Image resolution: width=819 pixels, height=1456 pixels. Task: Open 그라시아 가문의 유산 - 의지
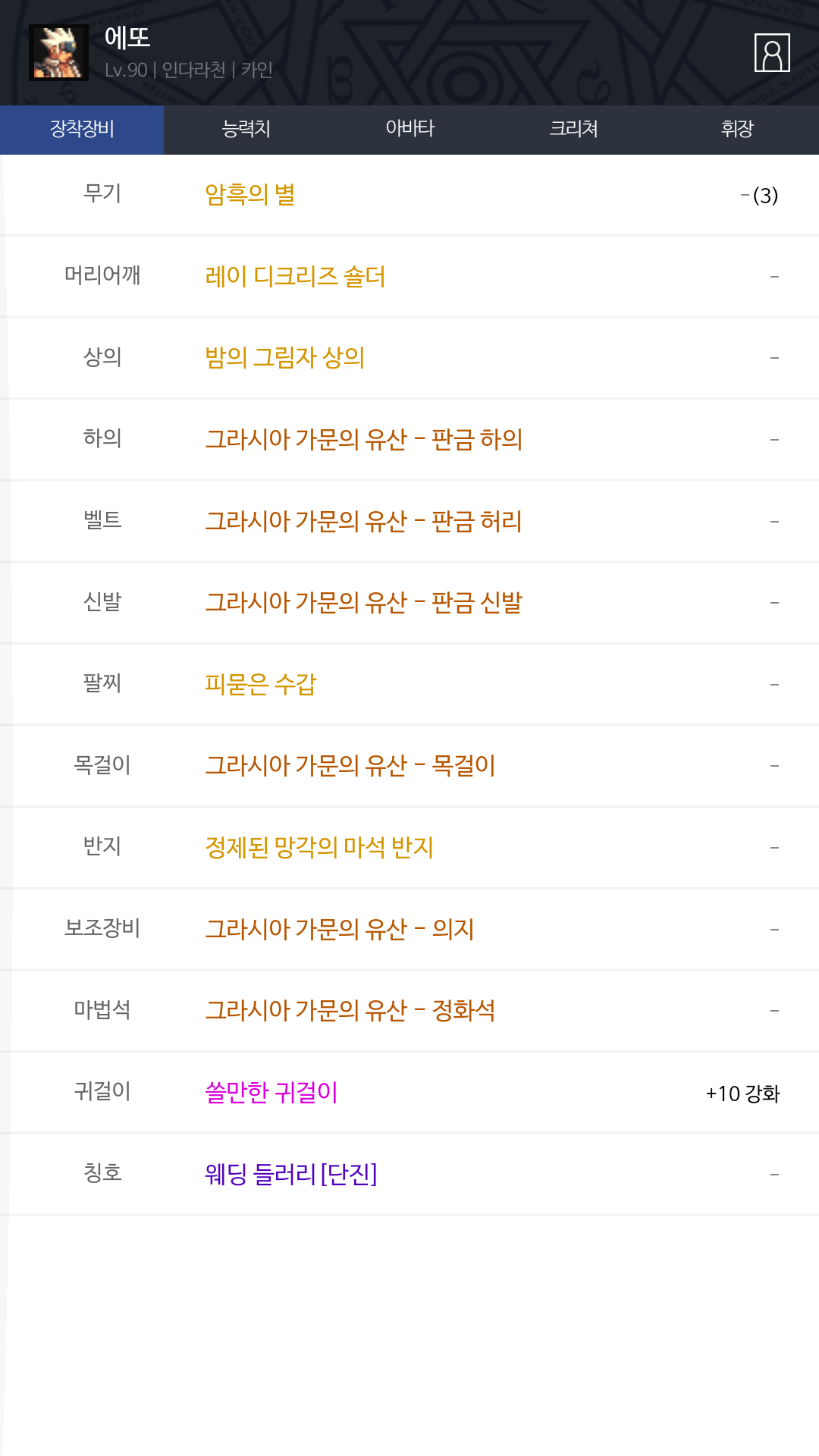tap(340, 929)
